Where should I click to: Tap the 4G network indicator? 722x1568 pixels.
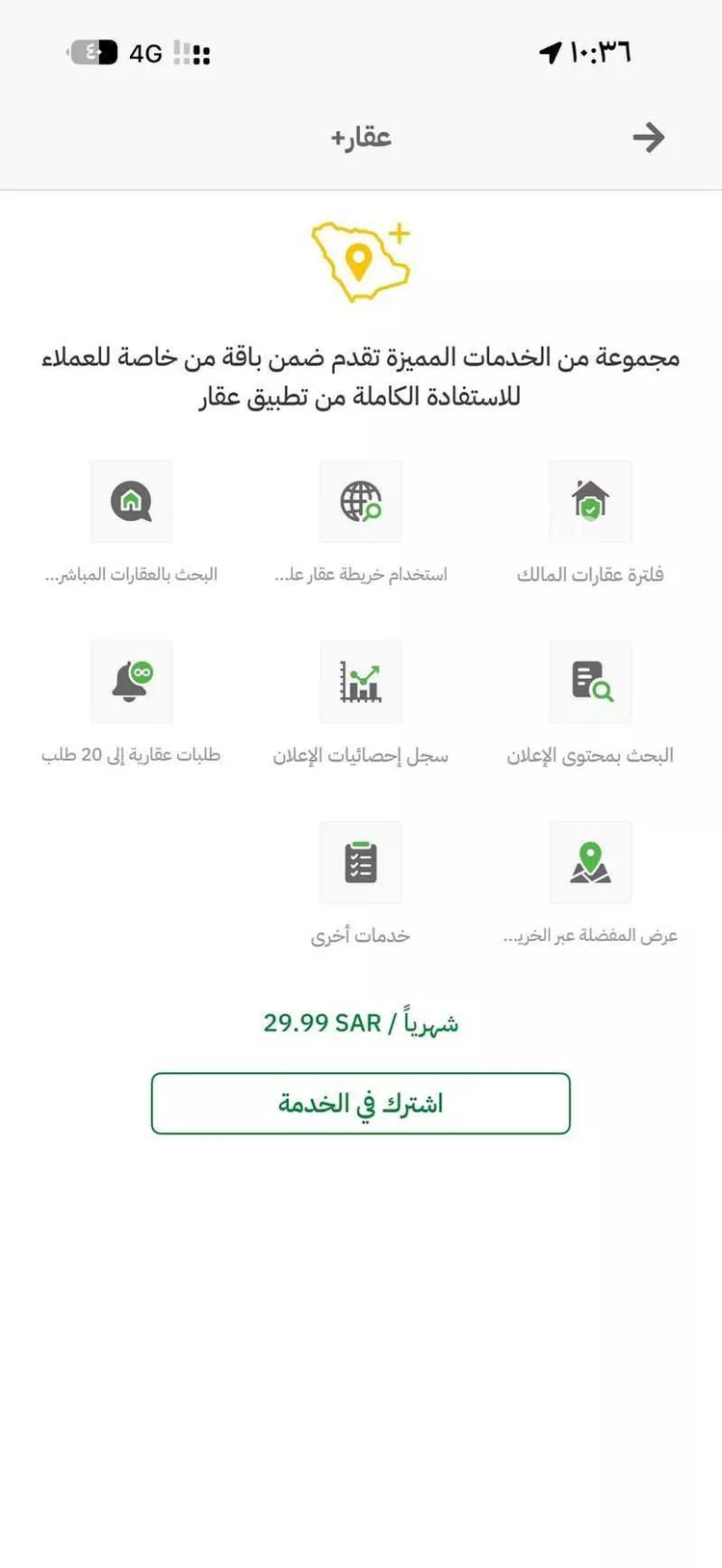coord(141,53)
